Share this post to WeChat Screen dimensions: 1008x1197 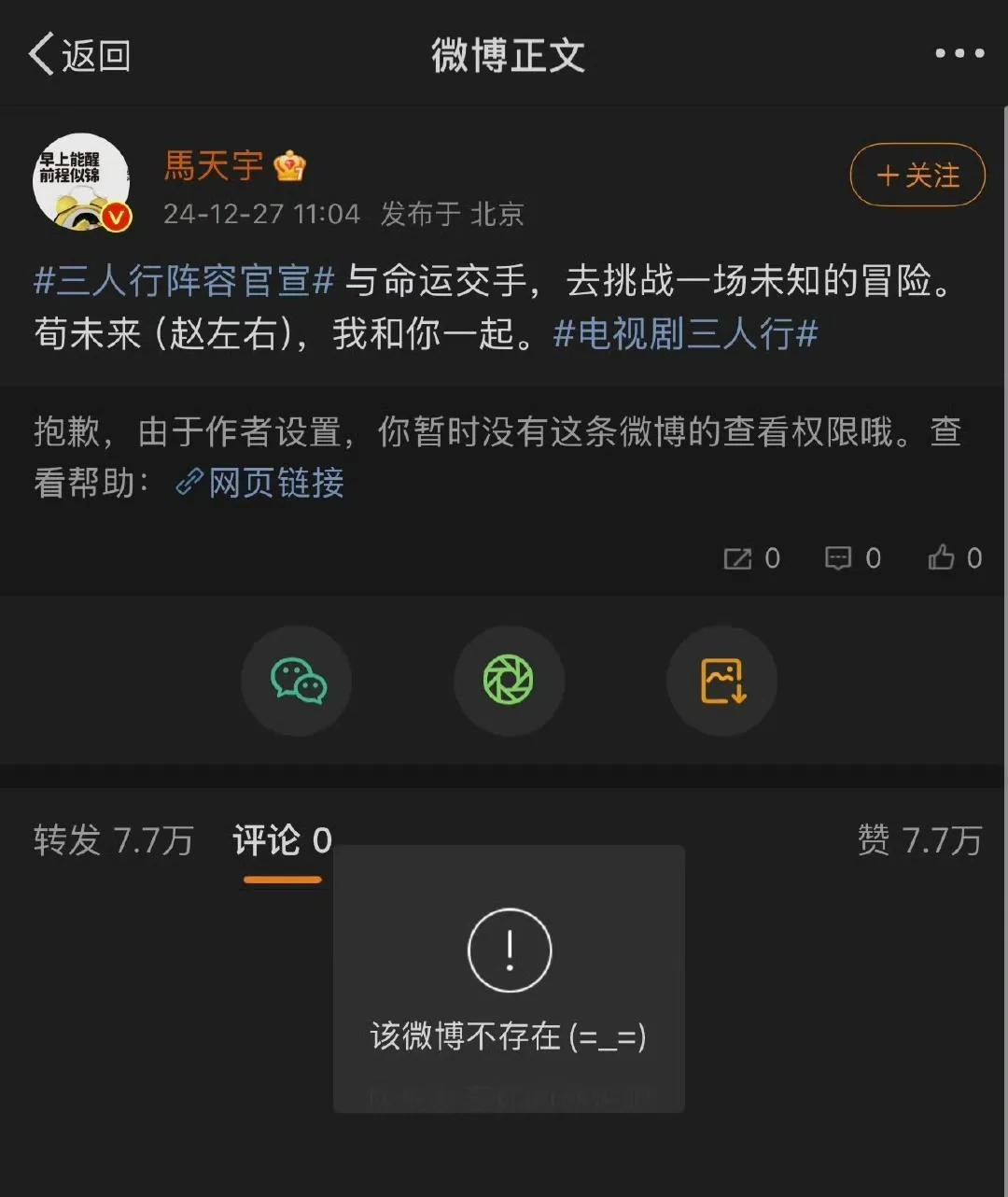297,681
